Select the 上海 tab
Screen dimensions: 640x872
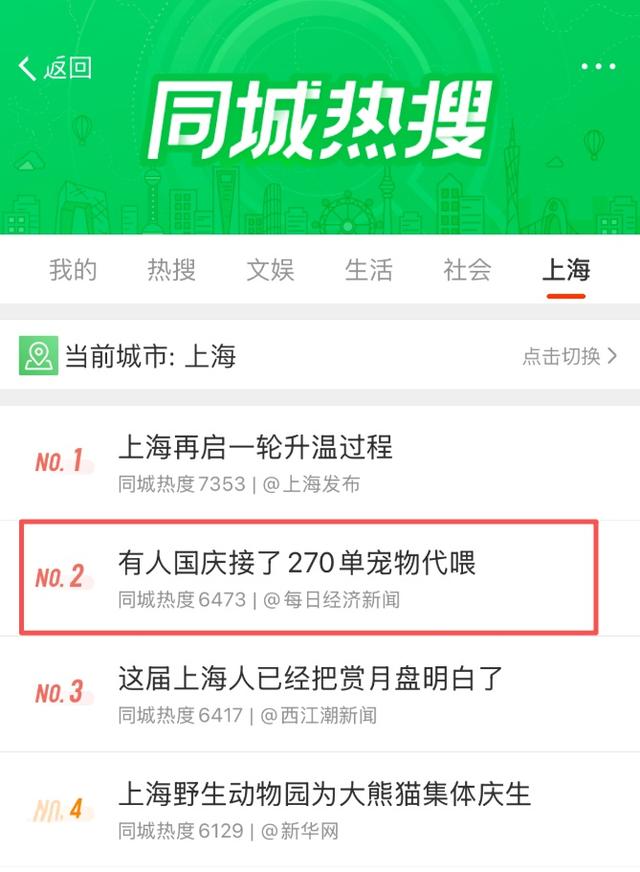coord(565,269)
